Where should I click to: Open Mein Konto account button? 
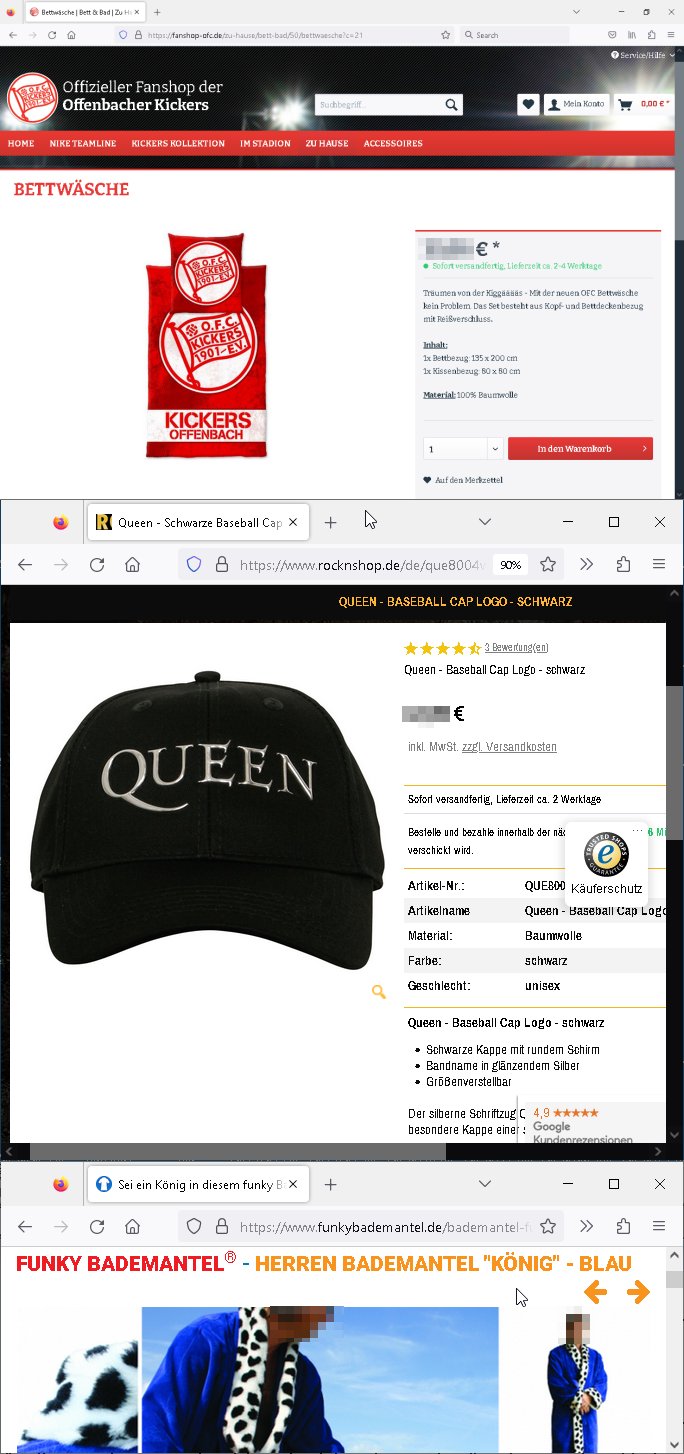tap(576, 104)
